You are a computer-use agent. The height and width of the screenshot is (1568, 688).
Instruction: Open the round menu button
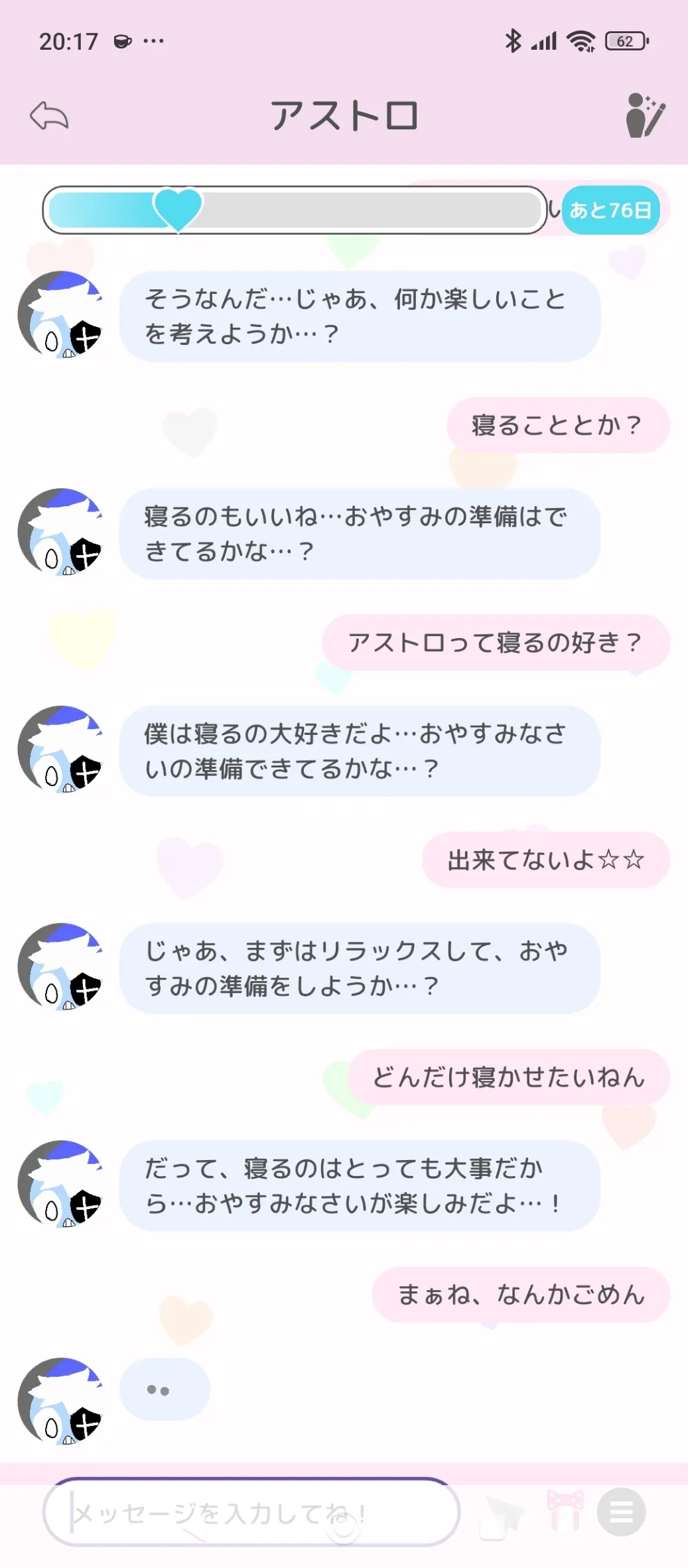pos(621,1512)
